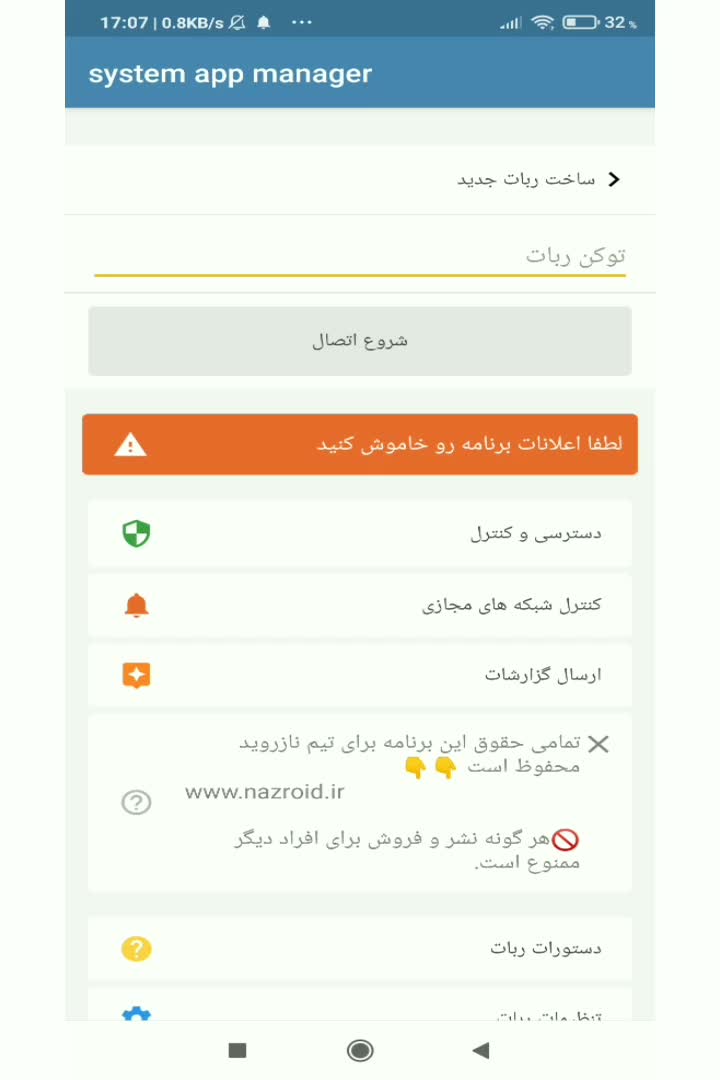Open کنترل شبکه های مجازی row

[x=360, y=605]
